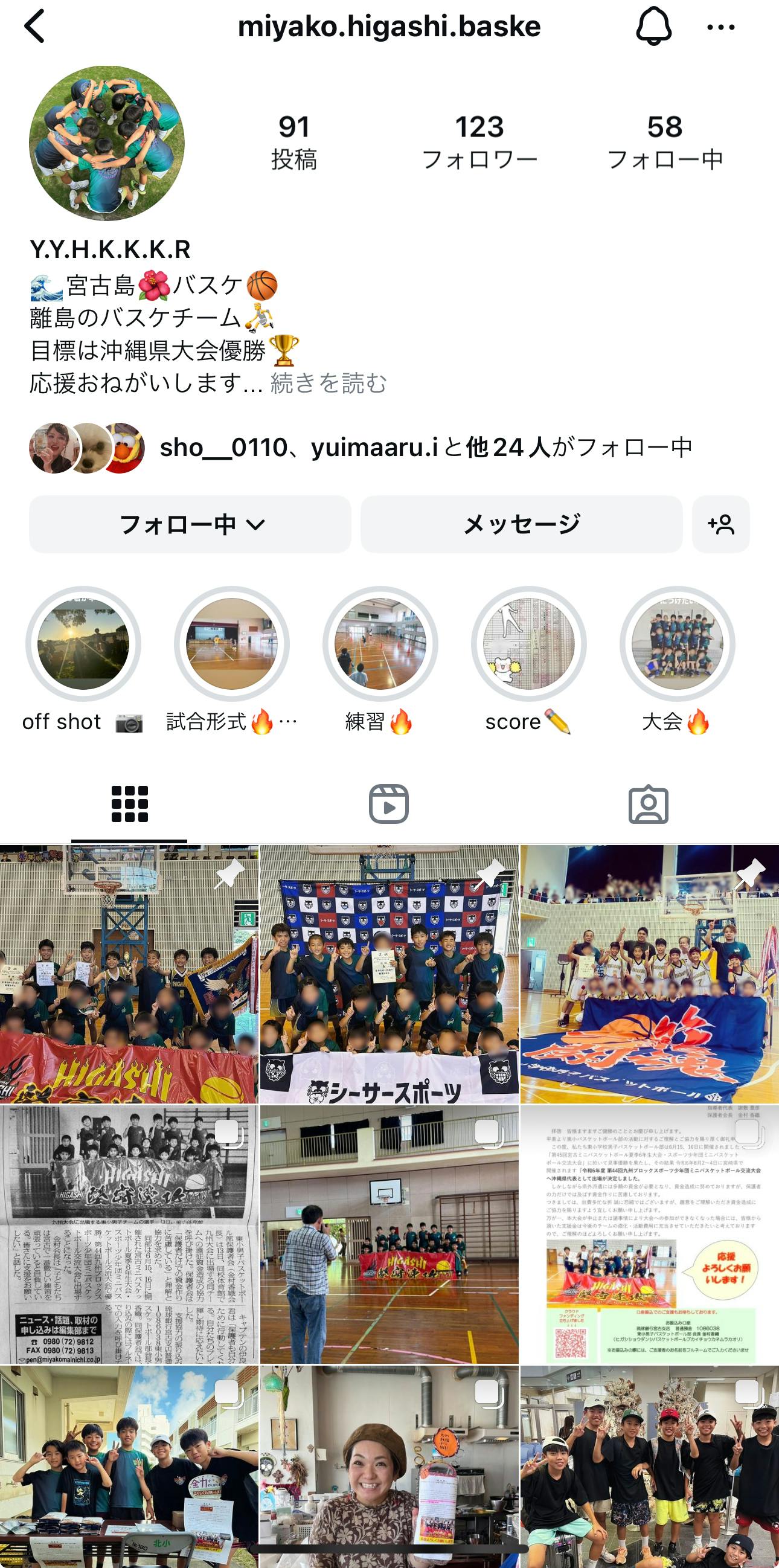The image size is (779, 1568).
Task: Open the black-and-white newspaper clipping post
Action: click(x=129, y=1234)
